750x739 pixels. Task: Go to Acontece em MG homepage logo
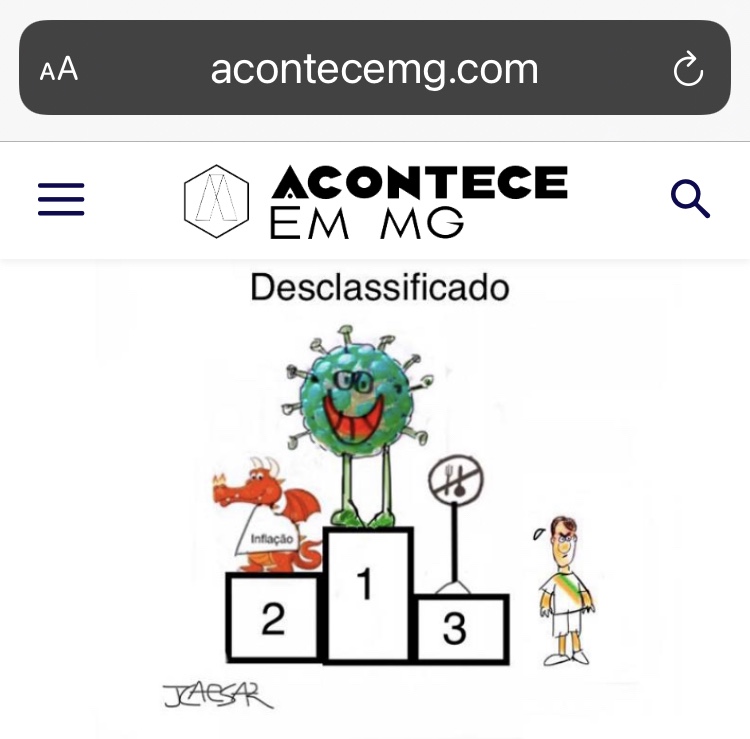375,201
